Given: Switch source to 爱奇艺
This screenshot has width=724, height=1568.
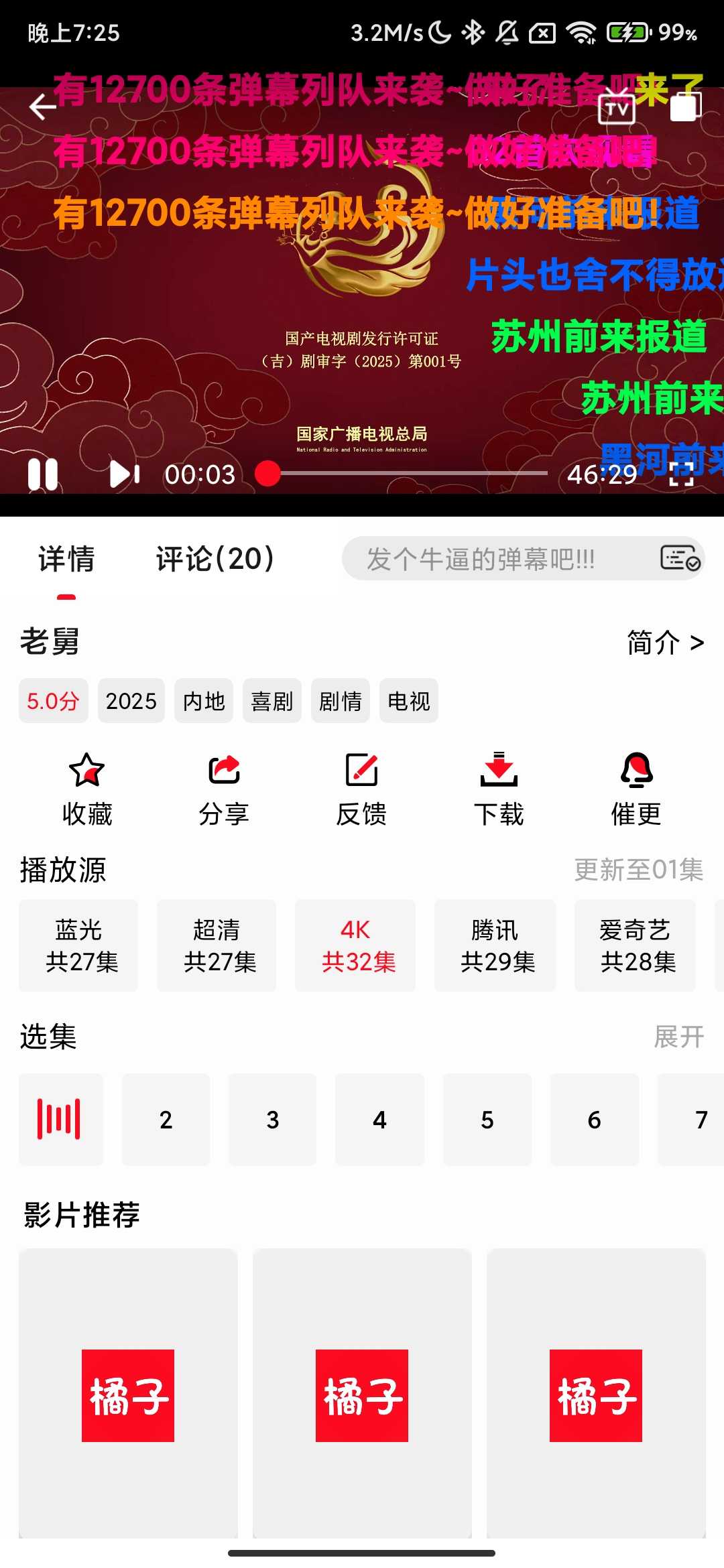Looking at the screenshot, I should point(635,945).
